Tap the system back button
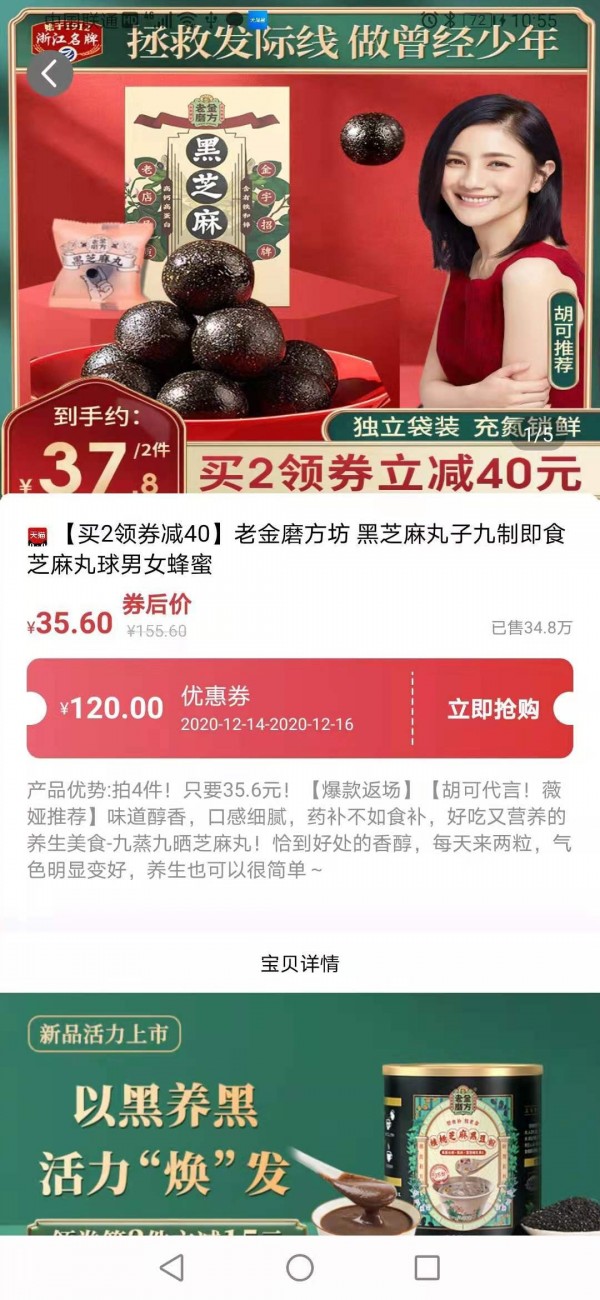The height and width of the screenshot is (1300, 600). 172,1267
